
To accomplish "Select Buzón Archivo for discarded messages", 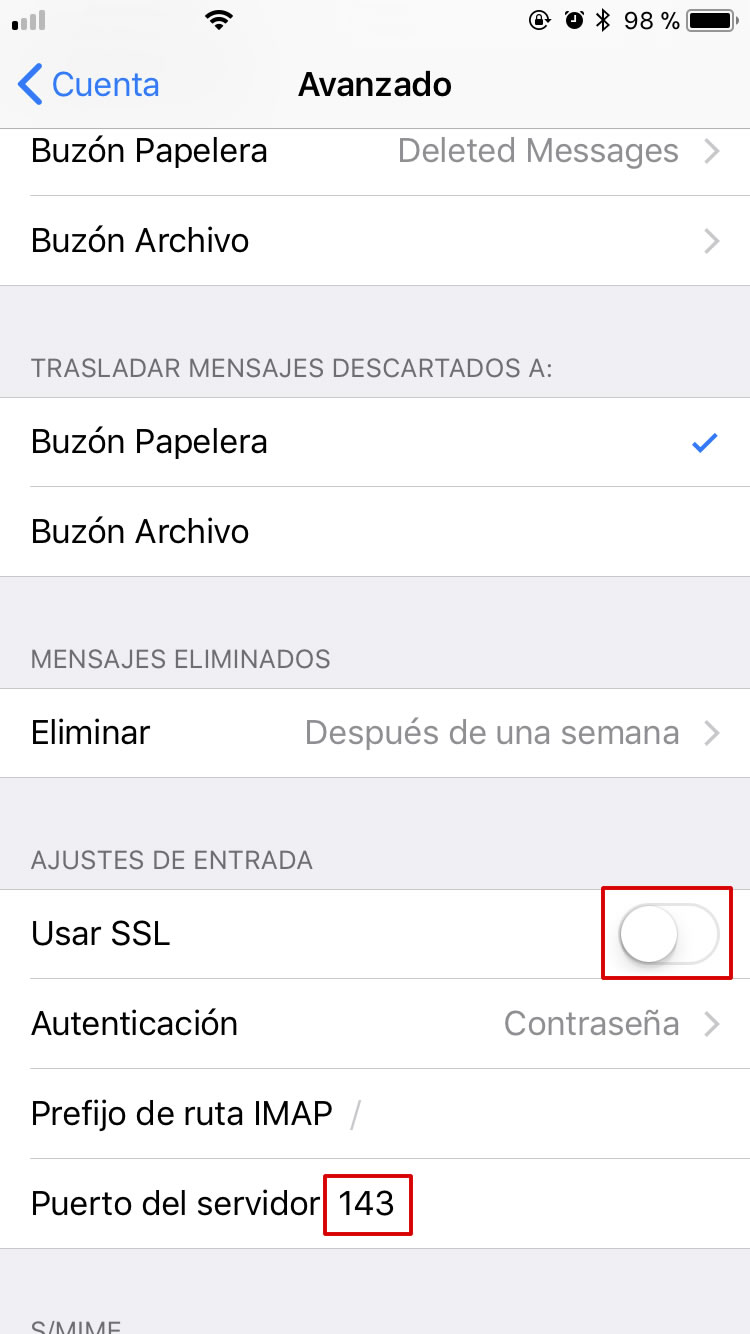I will 375,532.
